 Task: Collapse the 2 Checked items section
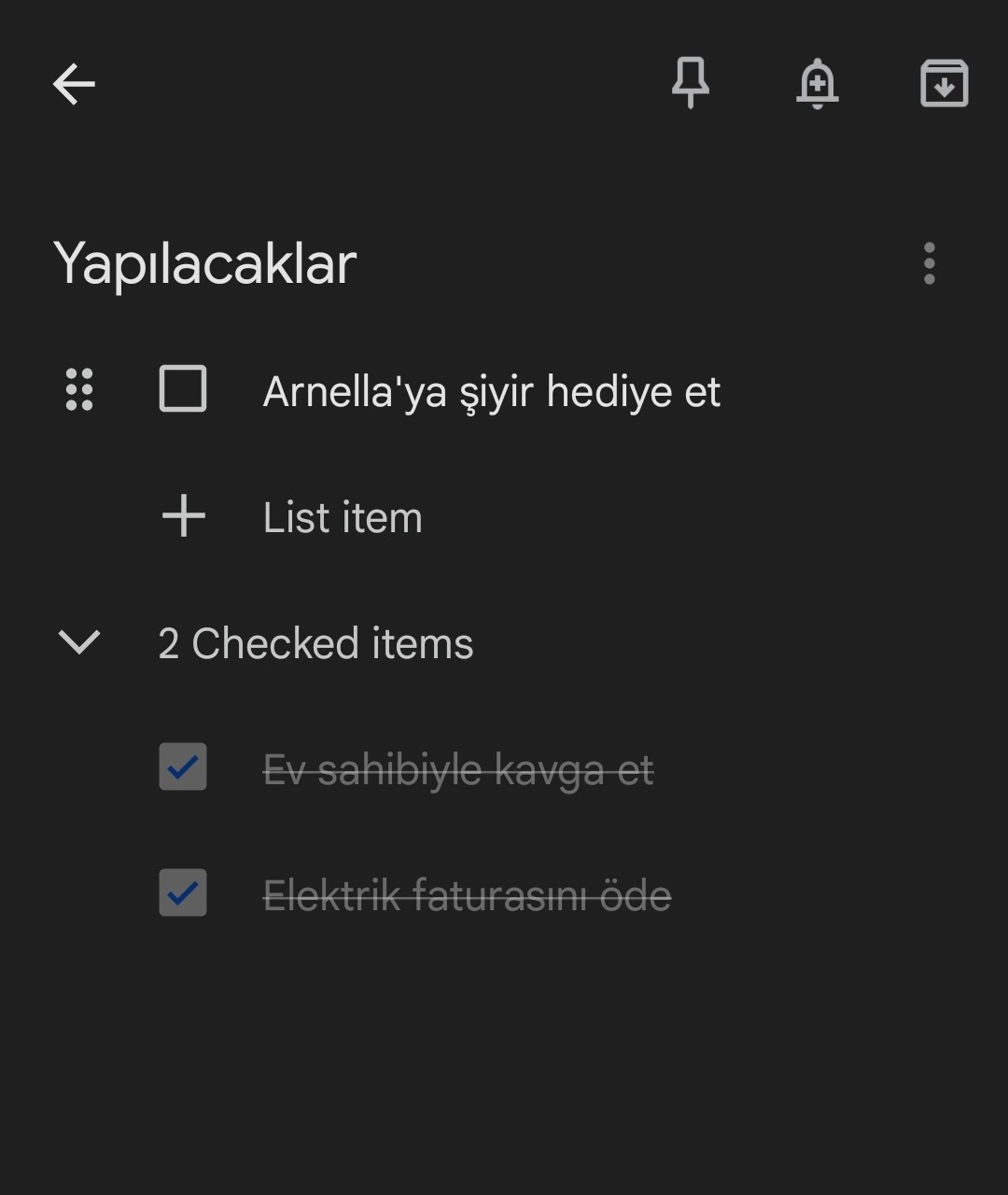[79, 642]
